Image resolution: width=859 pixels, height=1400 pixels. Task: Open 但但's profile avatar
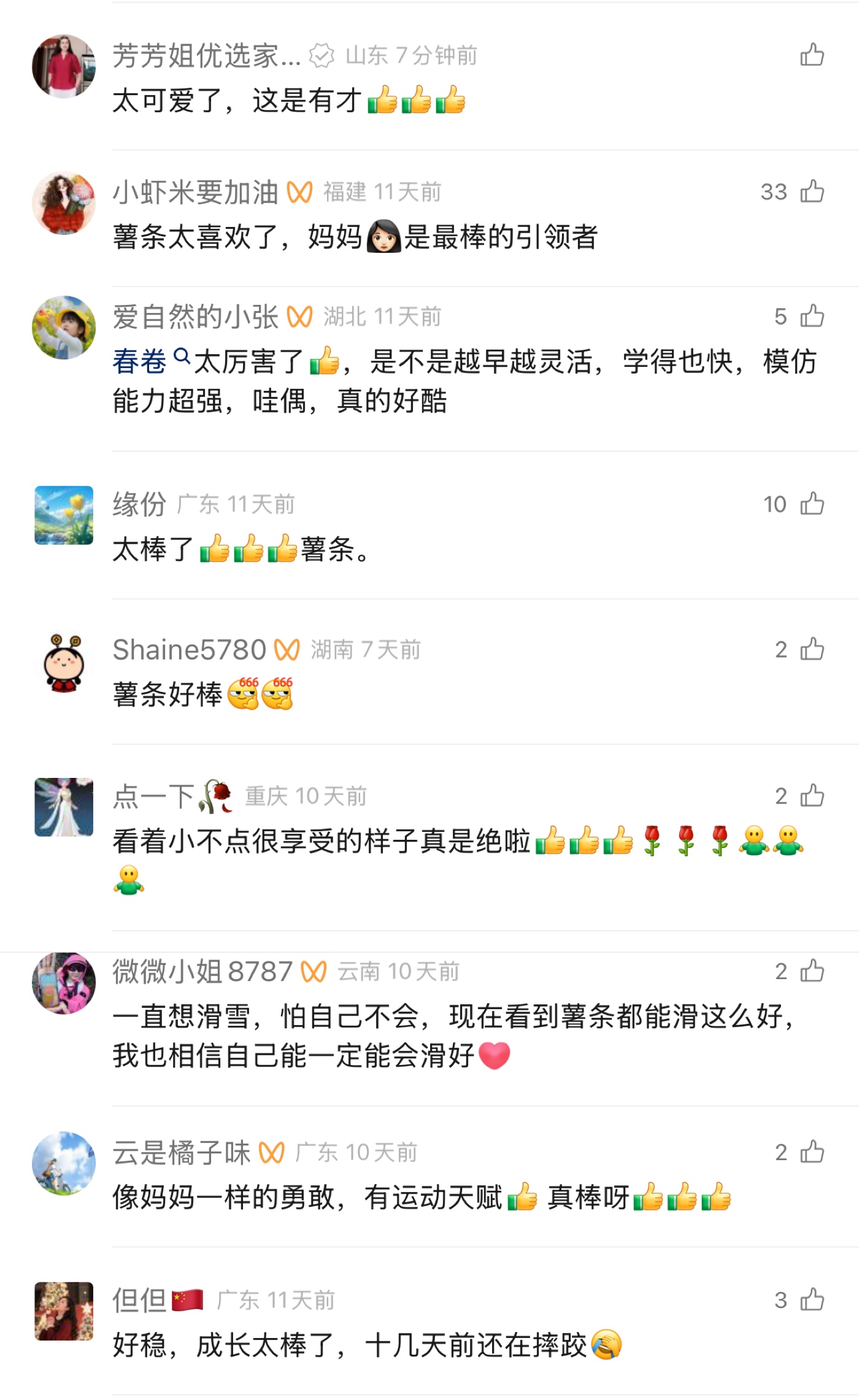pyautogui.click(x=64, y=1311)
